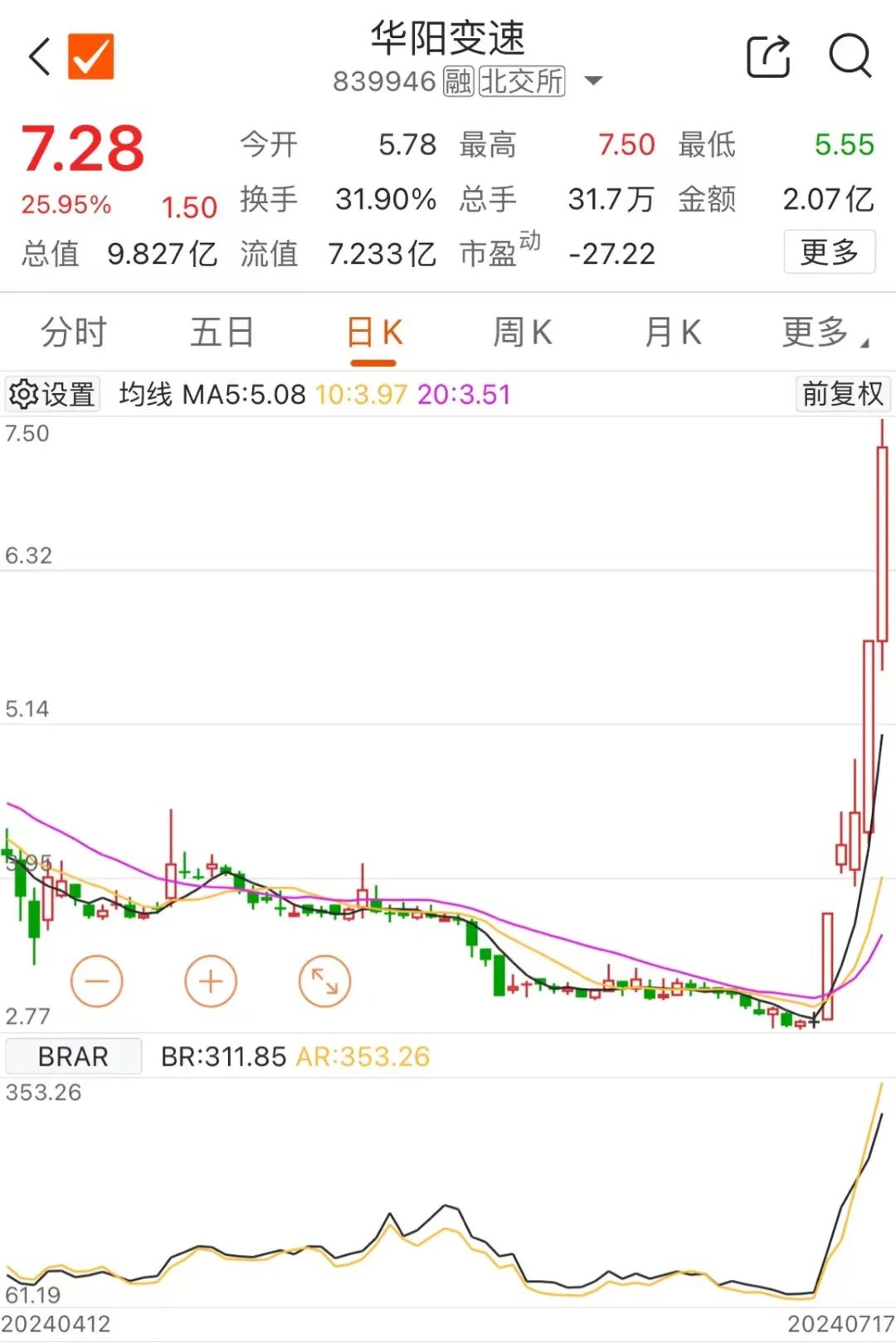Tap the 更多 button for more quotes

click(829, 251)
